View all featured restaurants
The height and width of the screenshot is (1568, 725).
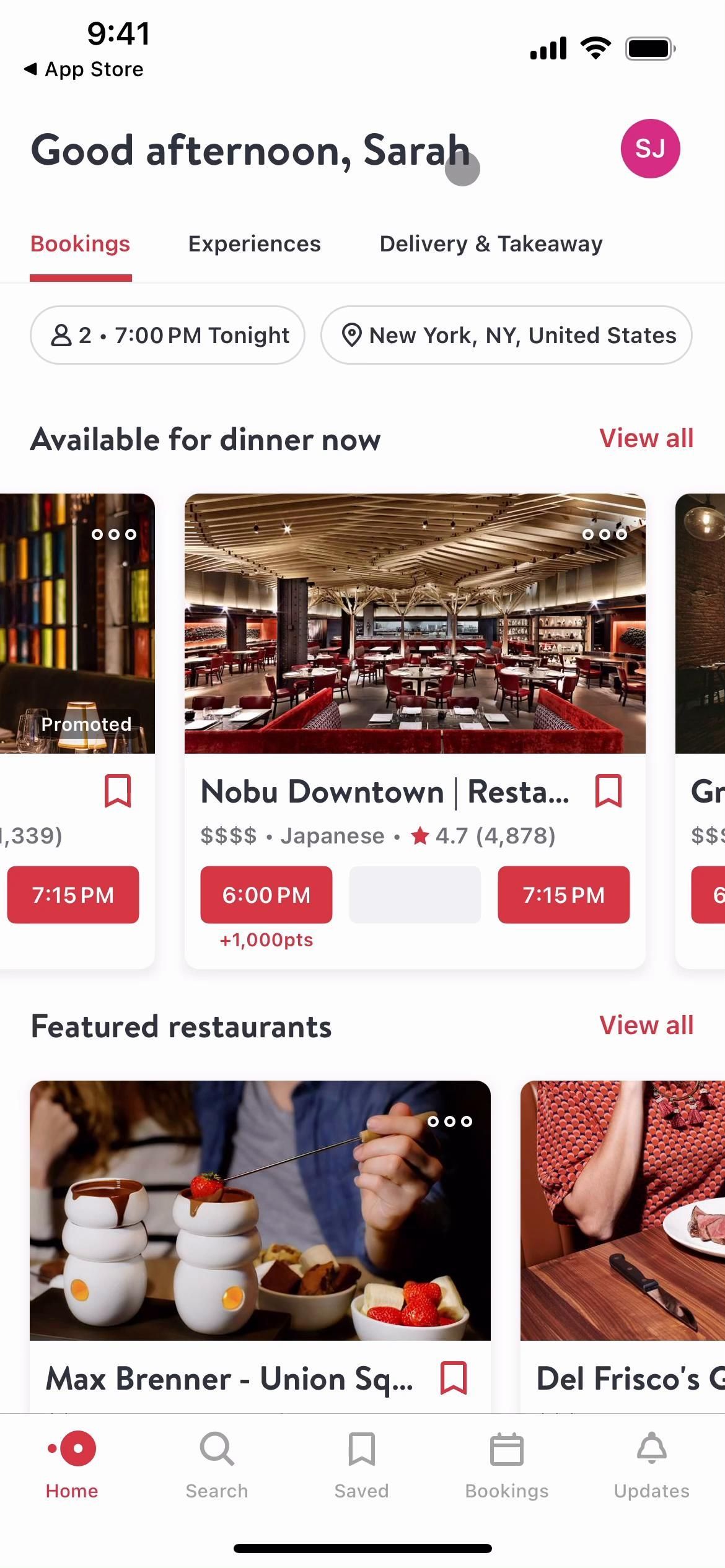[x=646, y=1026]
